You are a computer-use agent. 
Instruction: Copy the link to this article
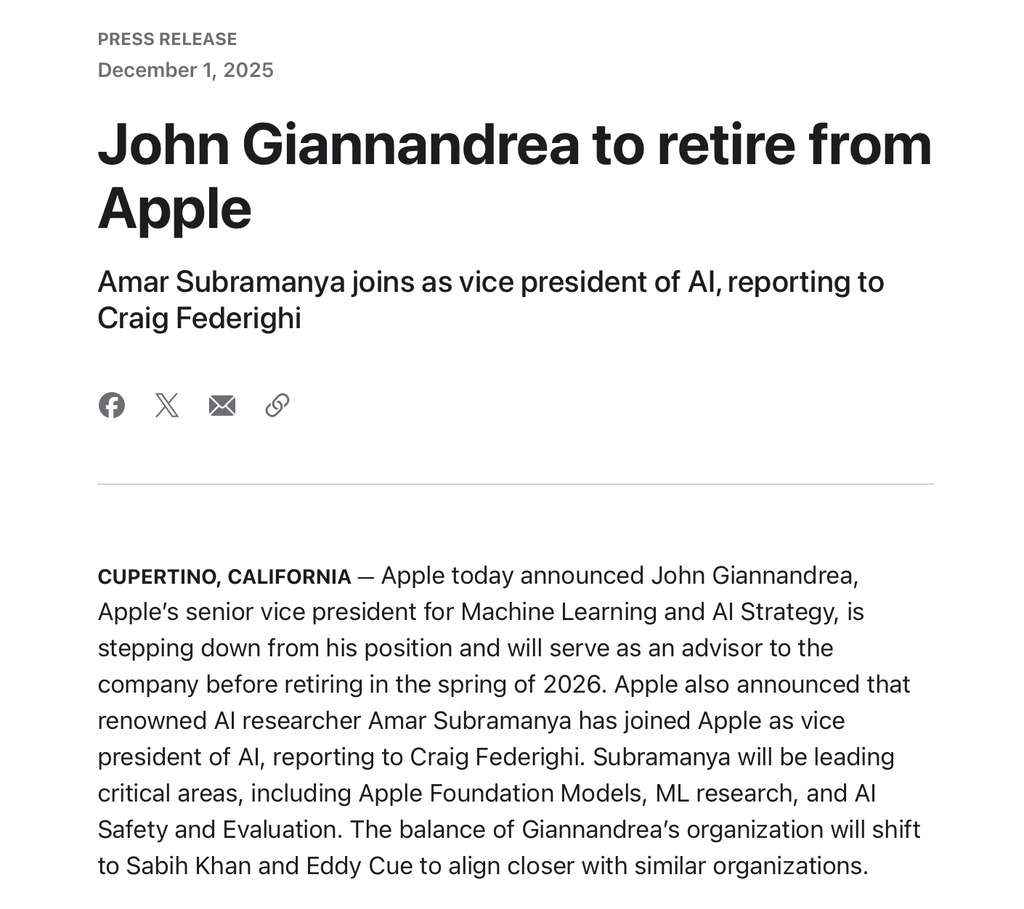pyautogui.click(x=277, y=405)
